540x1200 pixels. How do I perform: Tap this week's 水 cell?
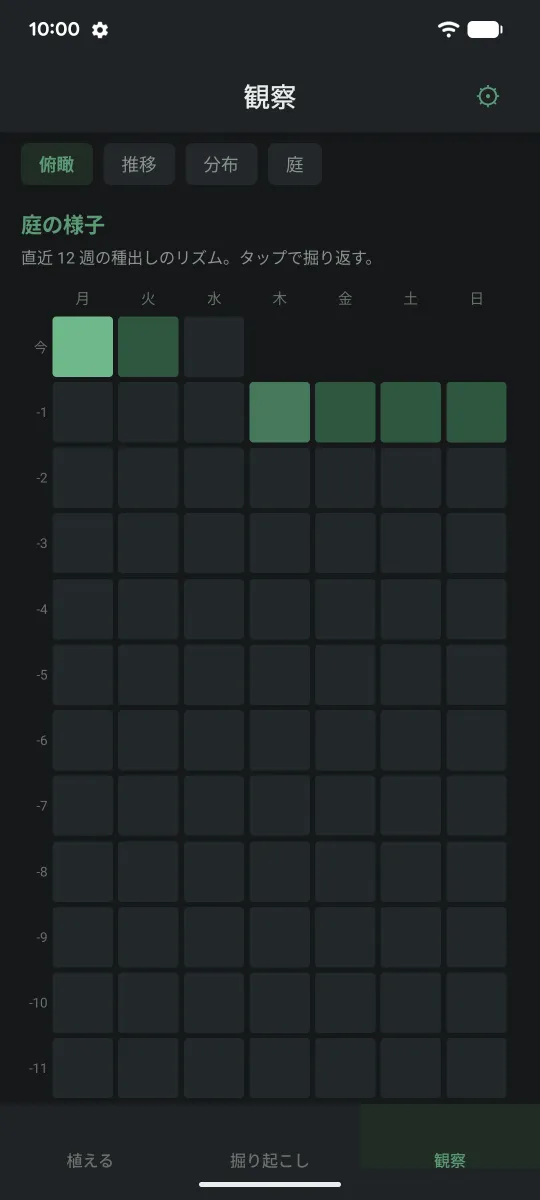pos(214,347)
